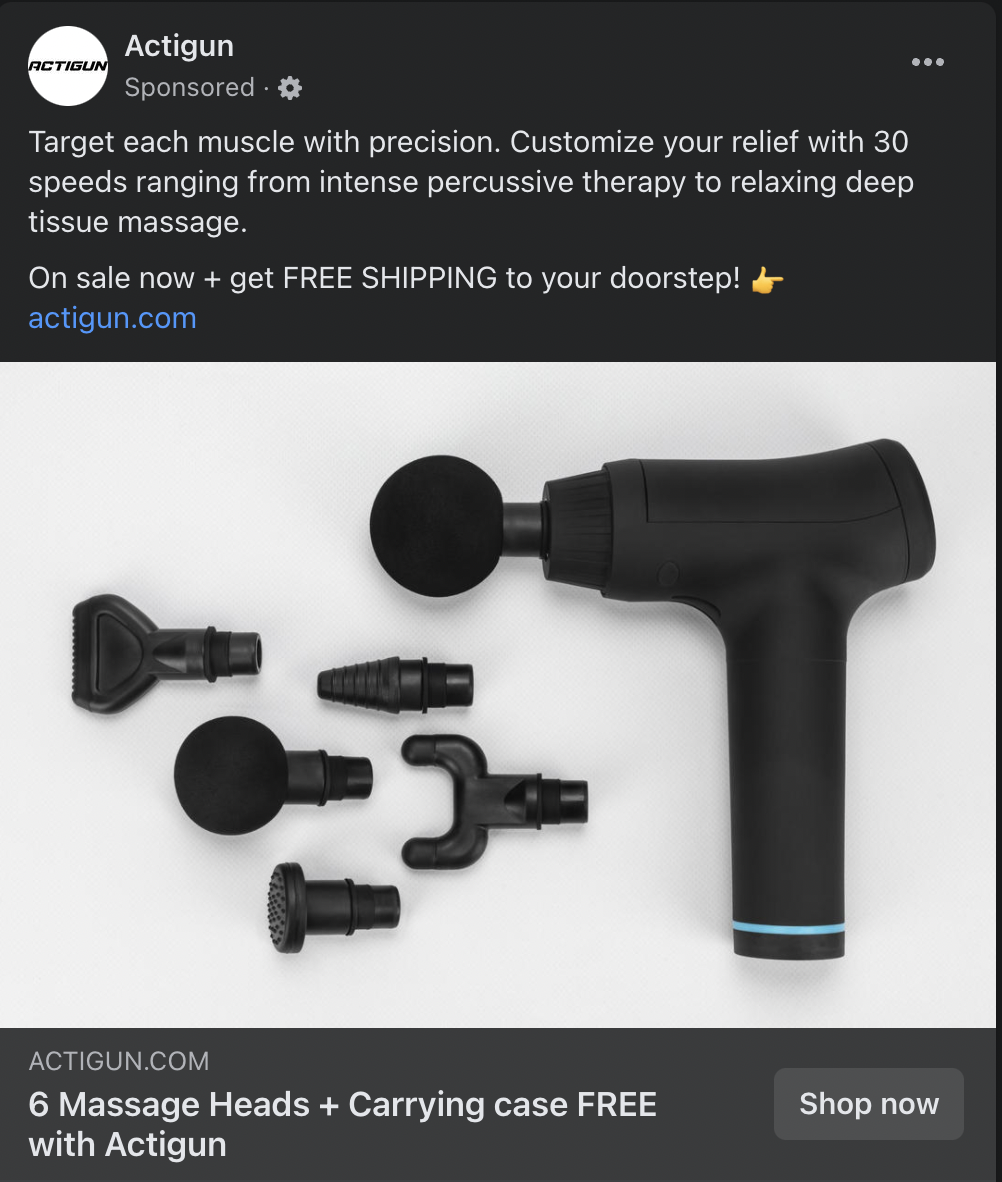Open the massage gun ad image
This screenshot has width=1002, height=1182.
point(498,694)
